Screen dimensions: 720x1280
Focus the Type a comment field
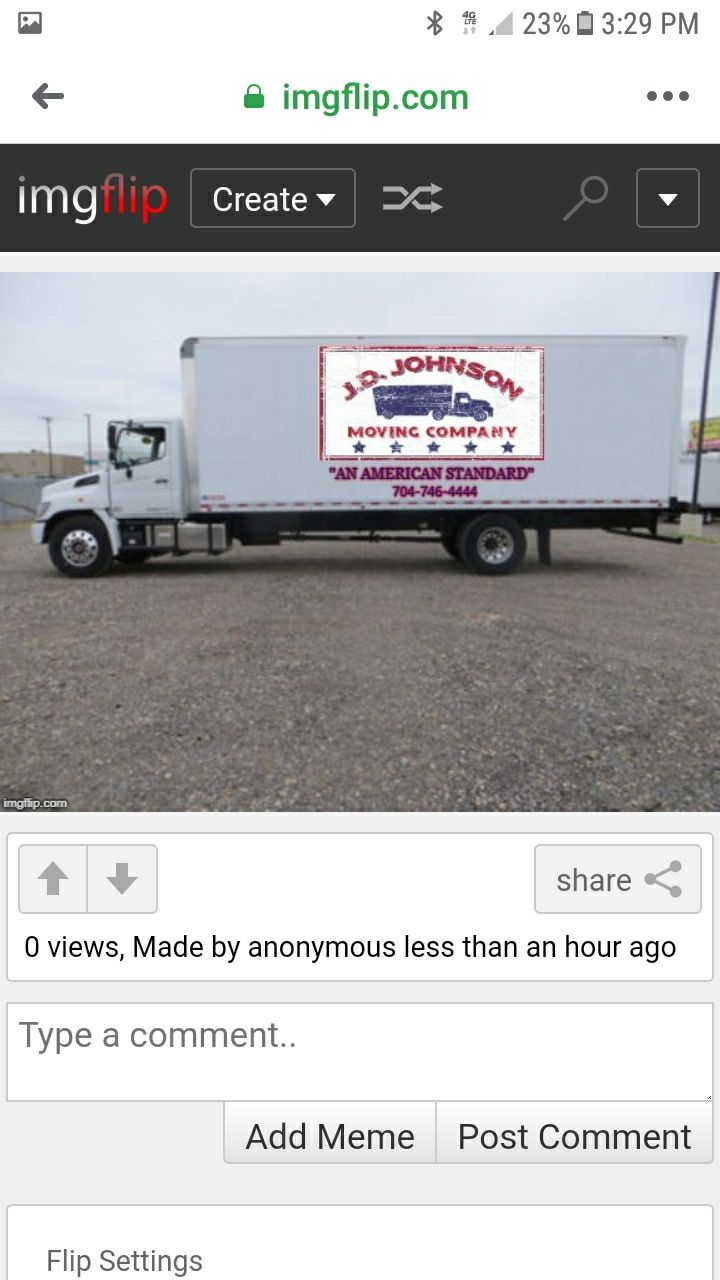360,1052
